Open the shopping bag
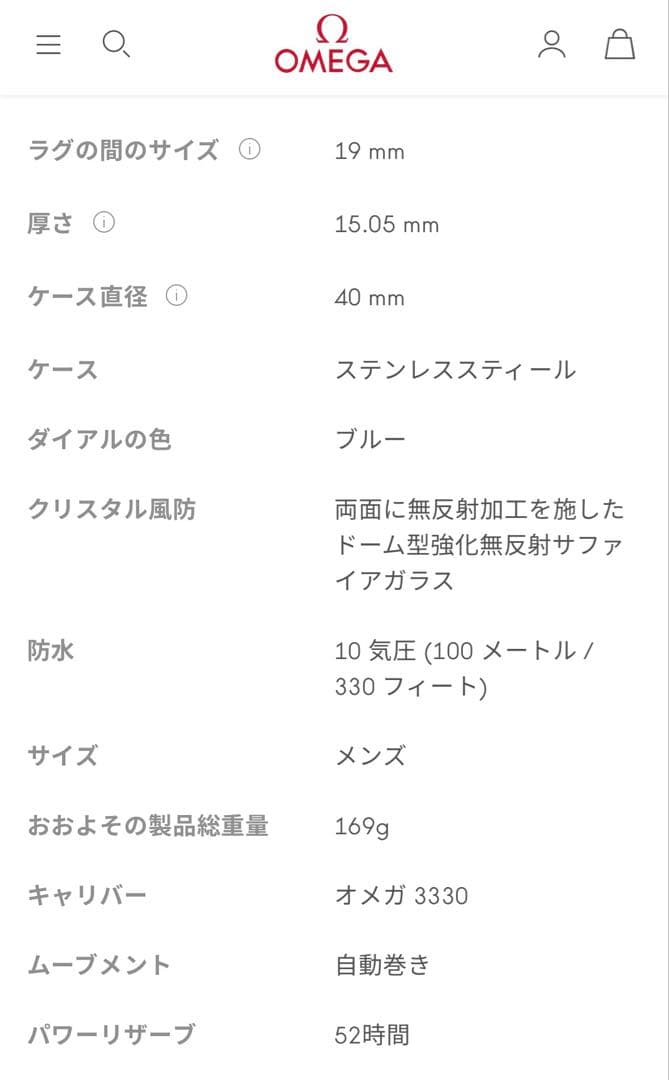The width and height of the screenshot is (669, 1080). (x=620, y=45)
